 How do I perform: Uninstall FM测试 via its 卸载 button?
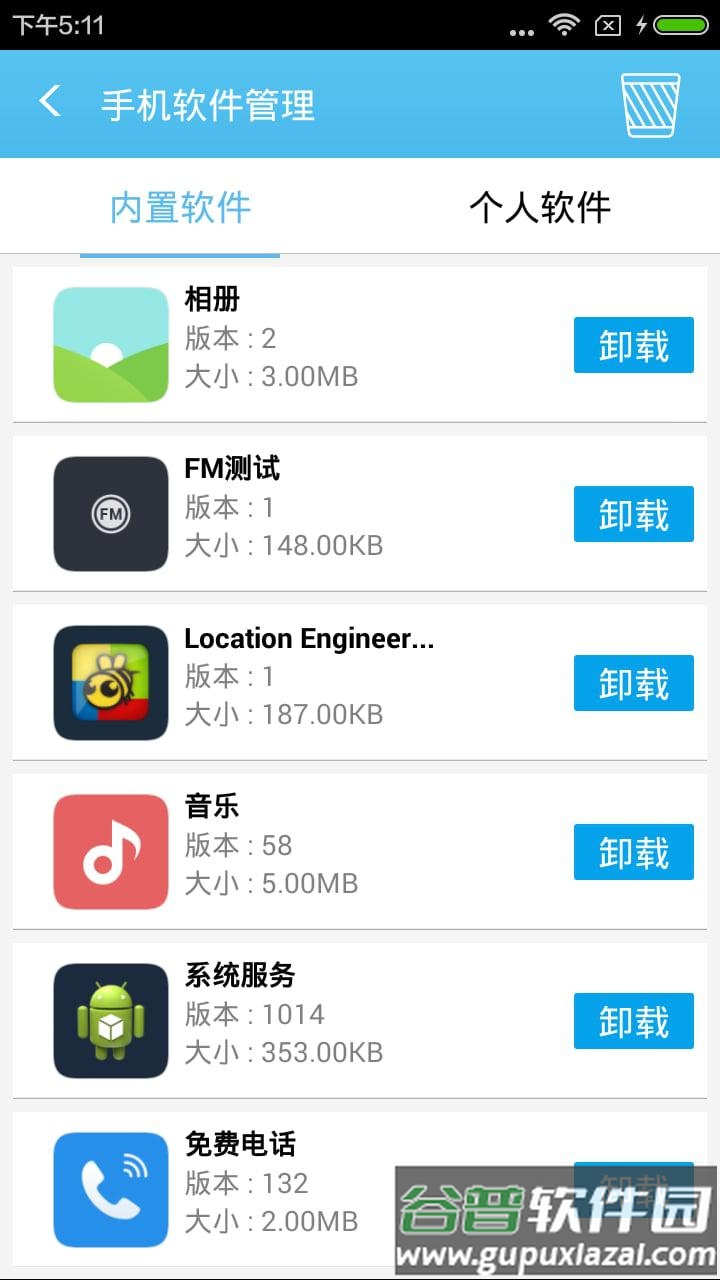click(x=633, y=512)
